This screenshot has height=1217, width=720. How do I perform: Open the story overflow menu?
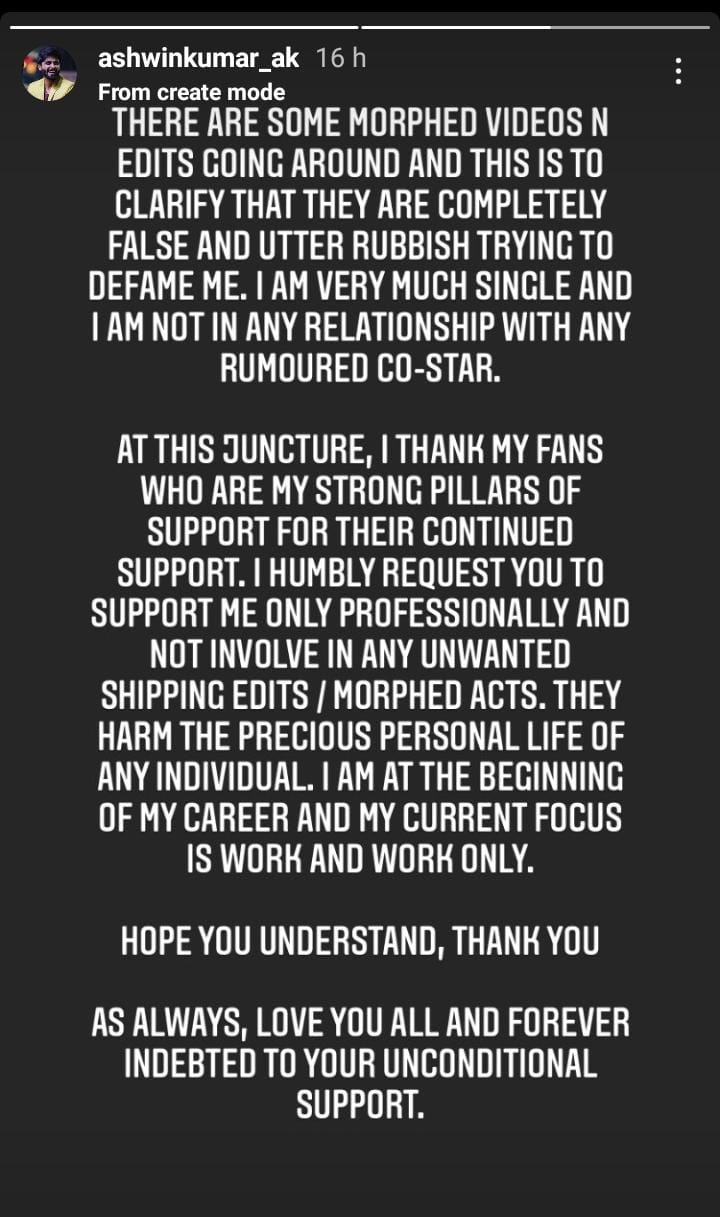679,71
